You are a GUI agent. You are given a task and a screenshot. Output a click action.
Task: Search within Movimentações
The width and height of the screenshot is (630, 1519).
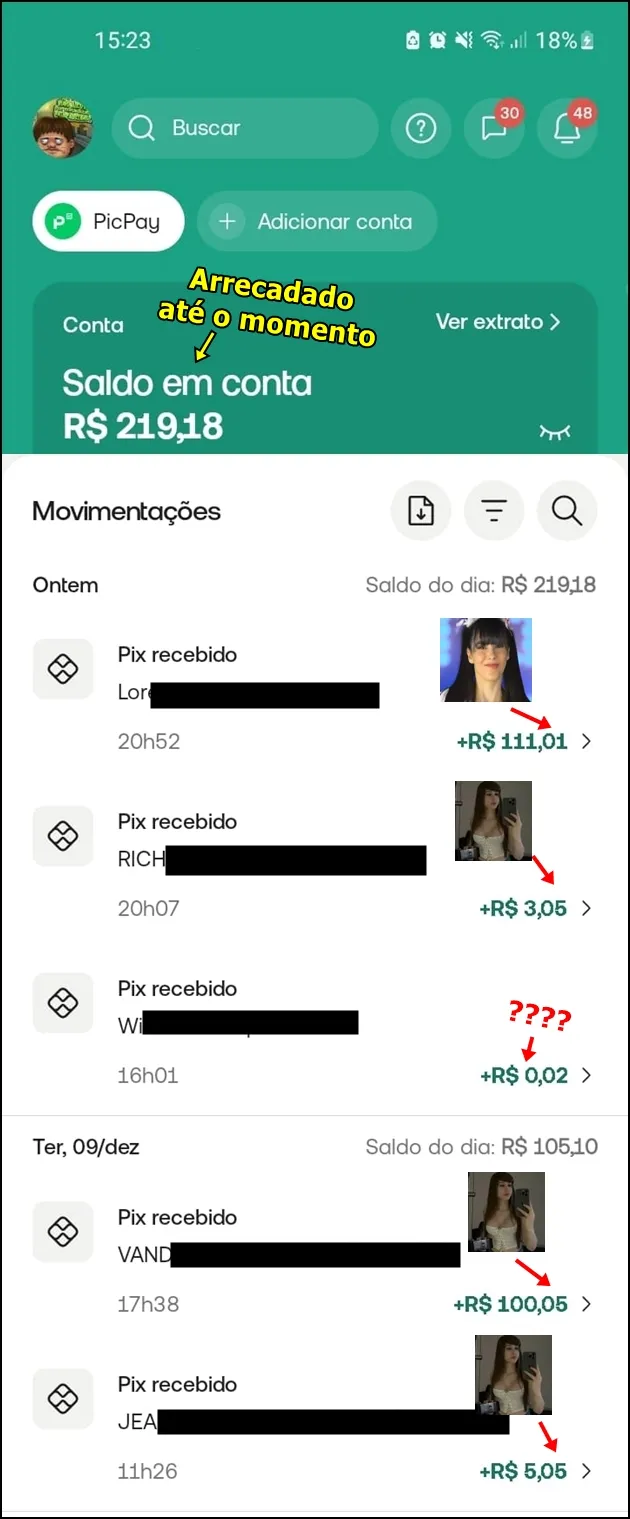pyautogui.click(x=567, y=511)
